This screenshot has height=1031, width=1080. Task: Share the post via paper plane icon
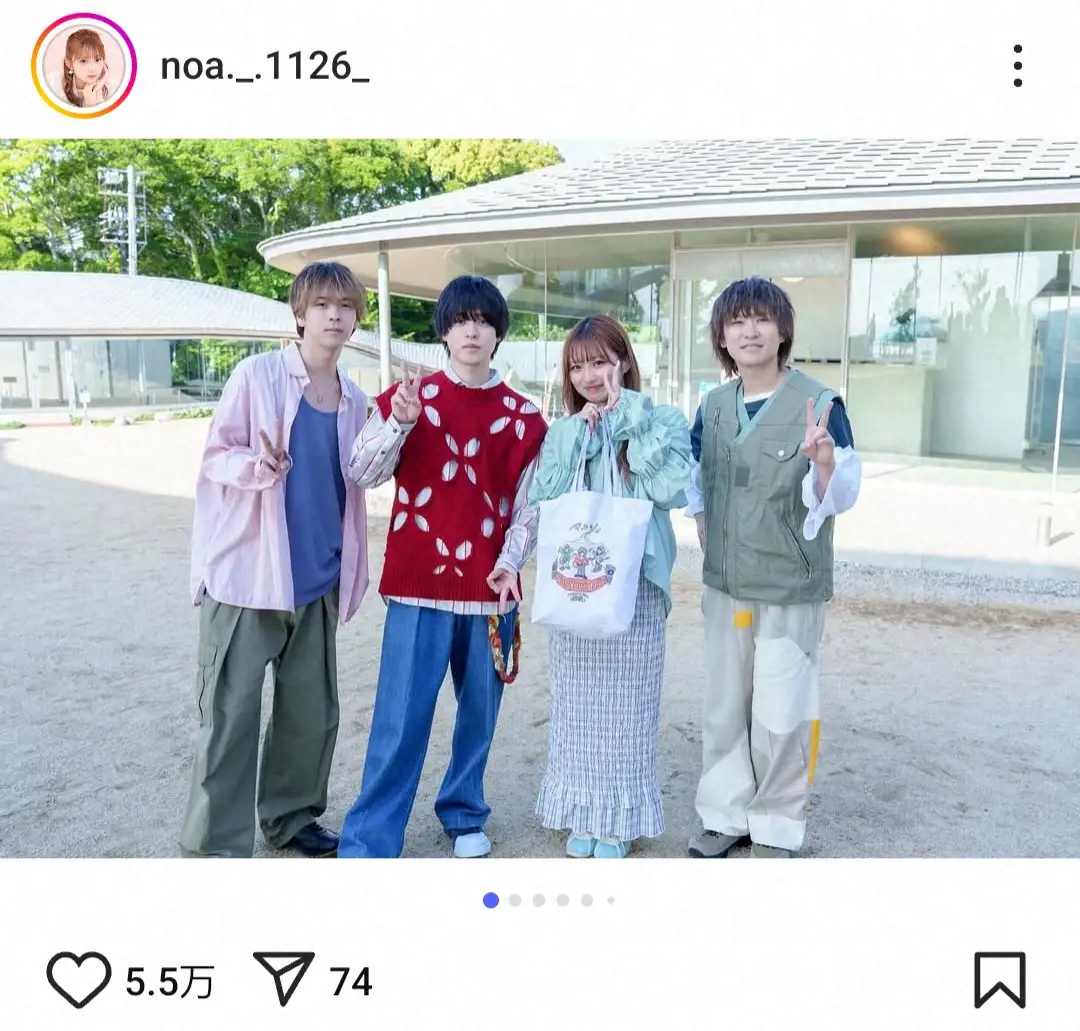coord(284,979)
